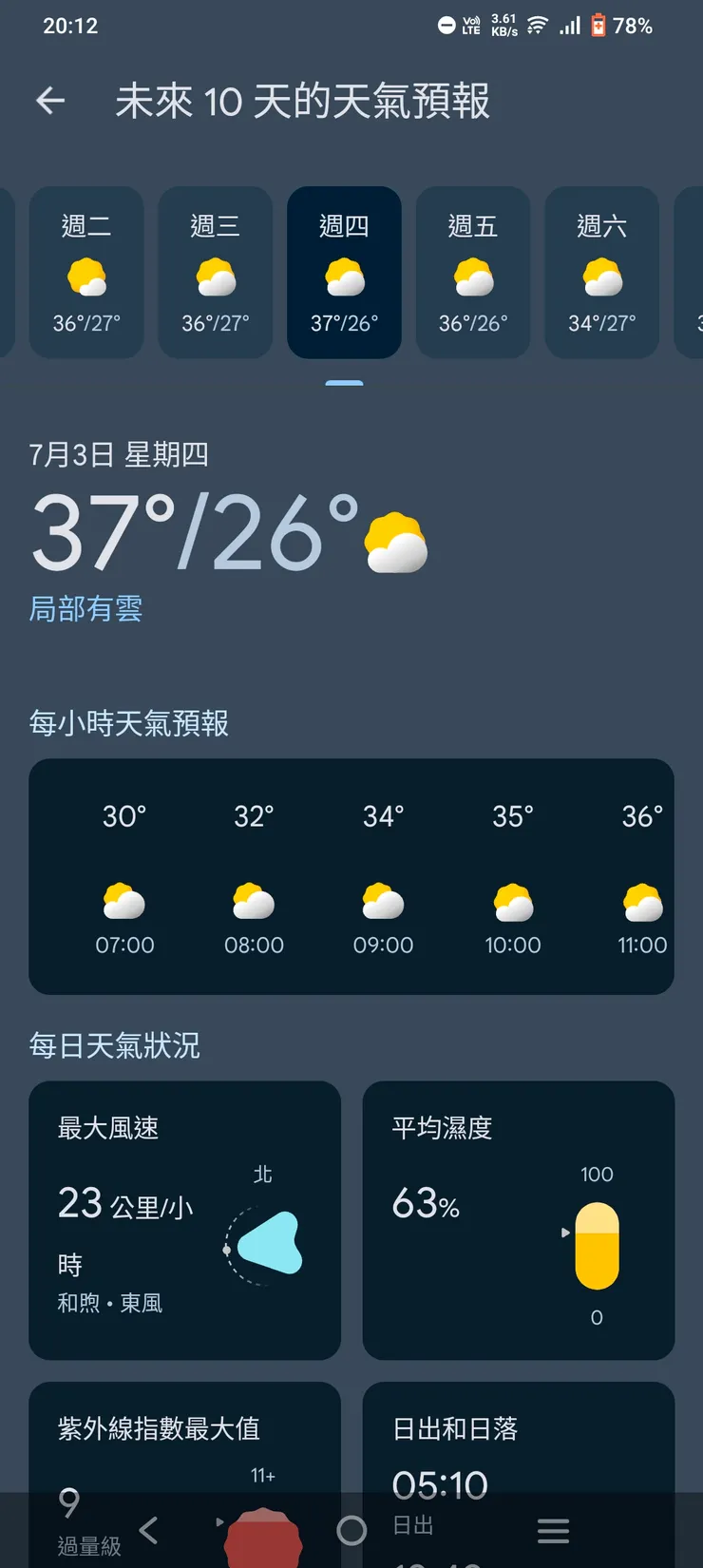Tap the partly cloudy icon beside 37°/26°
This screenshot has width=703, height=1568.
click(x=394, y=540)
